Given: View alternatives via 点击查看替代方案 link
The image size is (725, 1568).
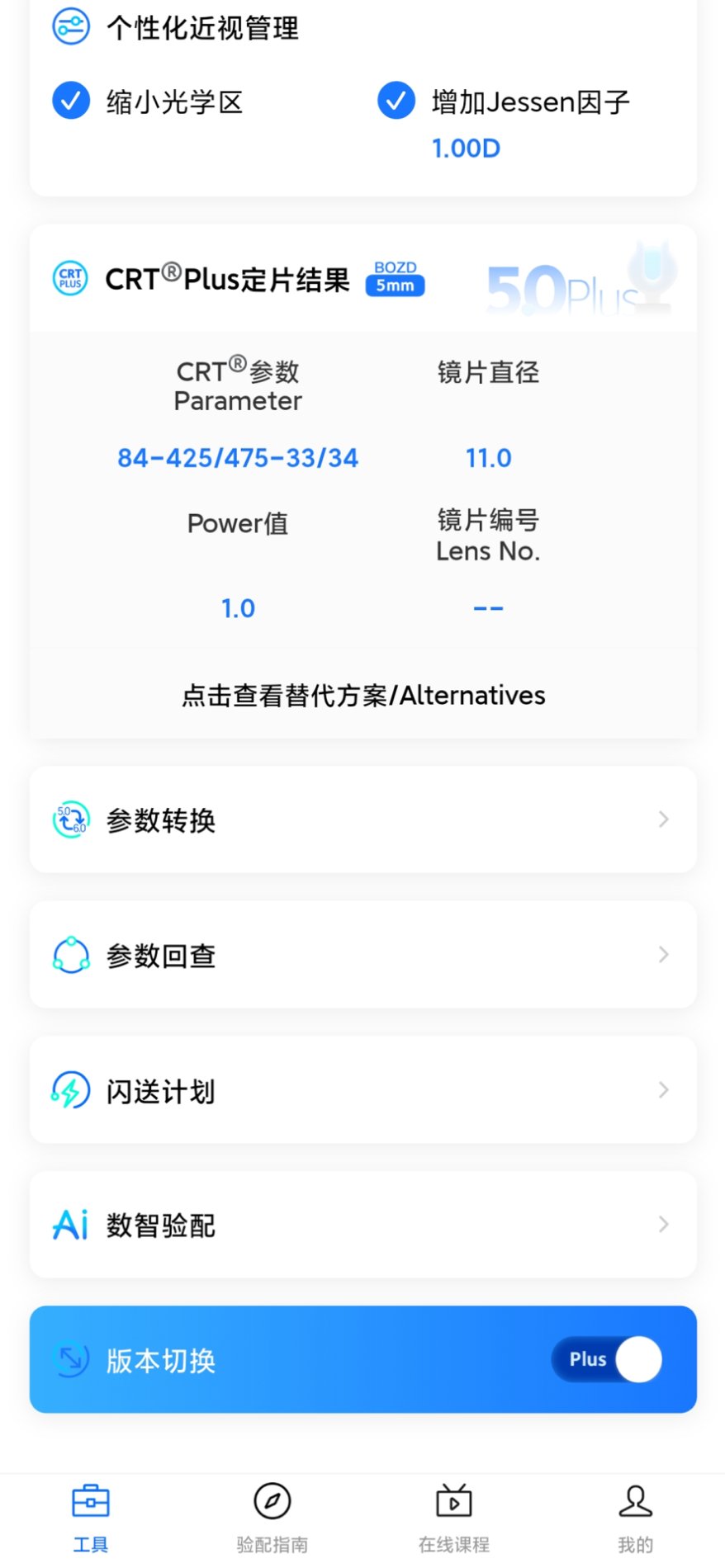Looking at the screenshot, I should coord(362,696).
